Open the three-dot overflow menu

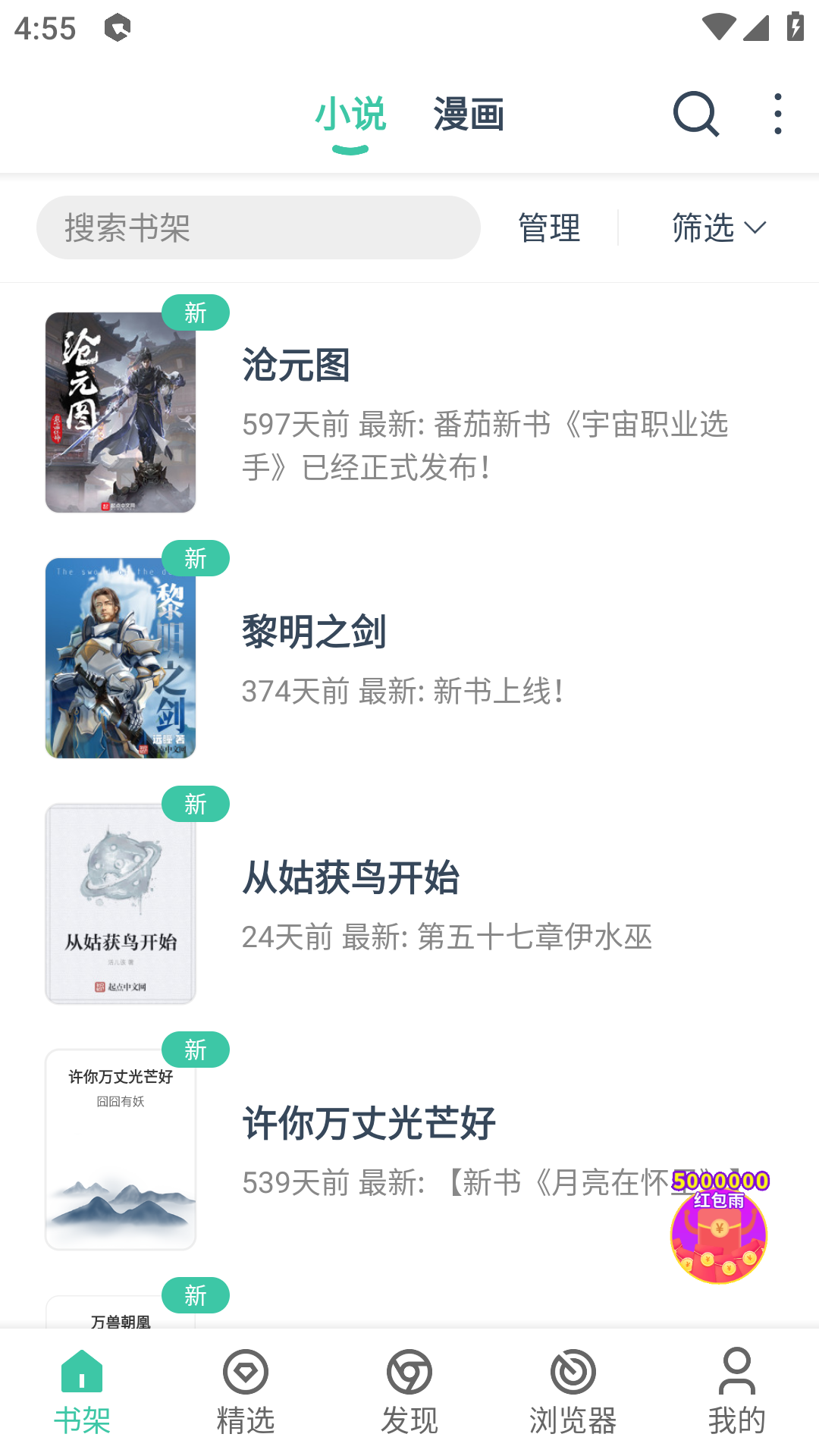coord(778,115)
